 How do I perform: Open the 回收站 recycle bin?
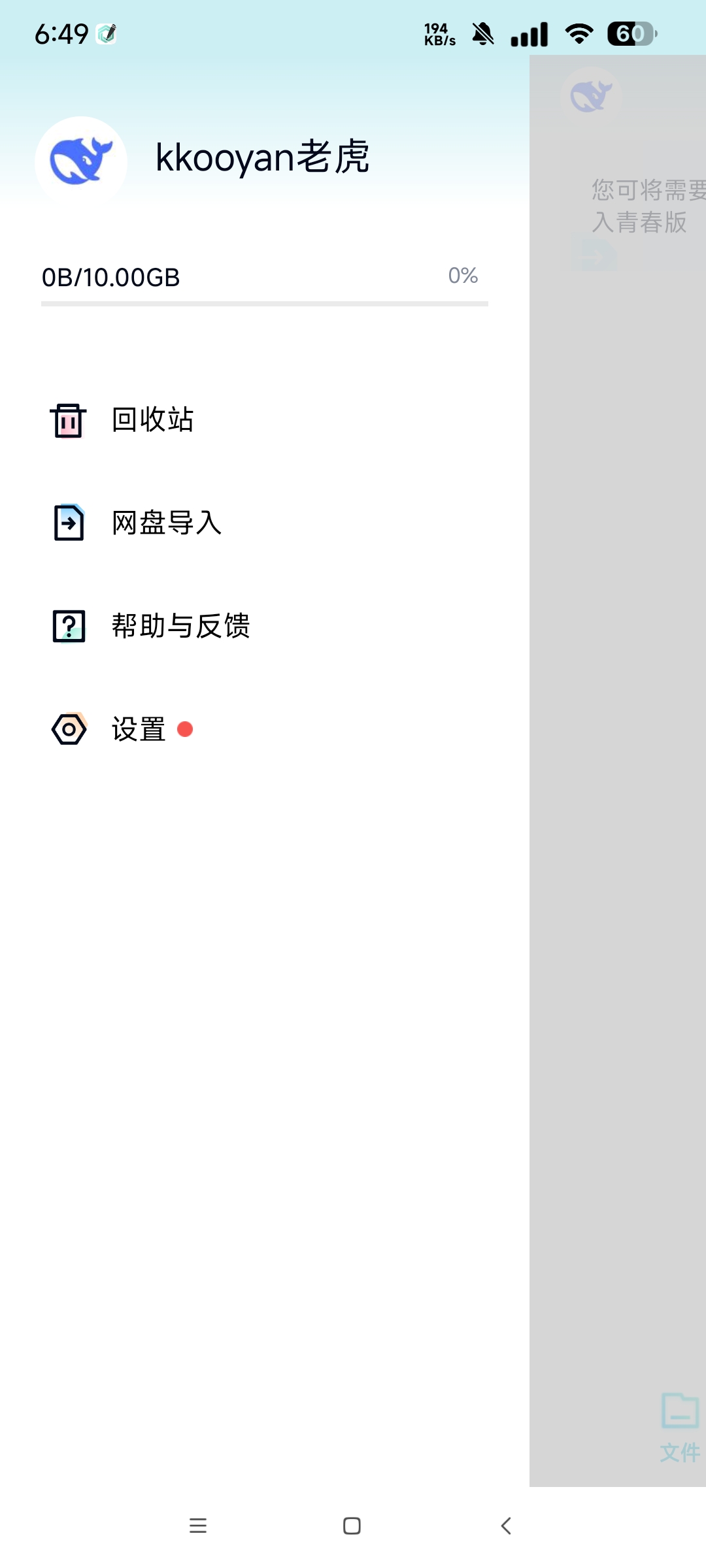152,419
